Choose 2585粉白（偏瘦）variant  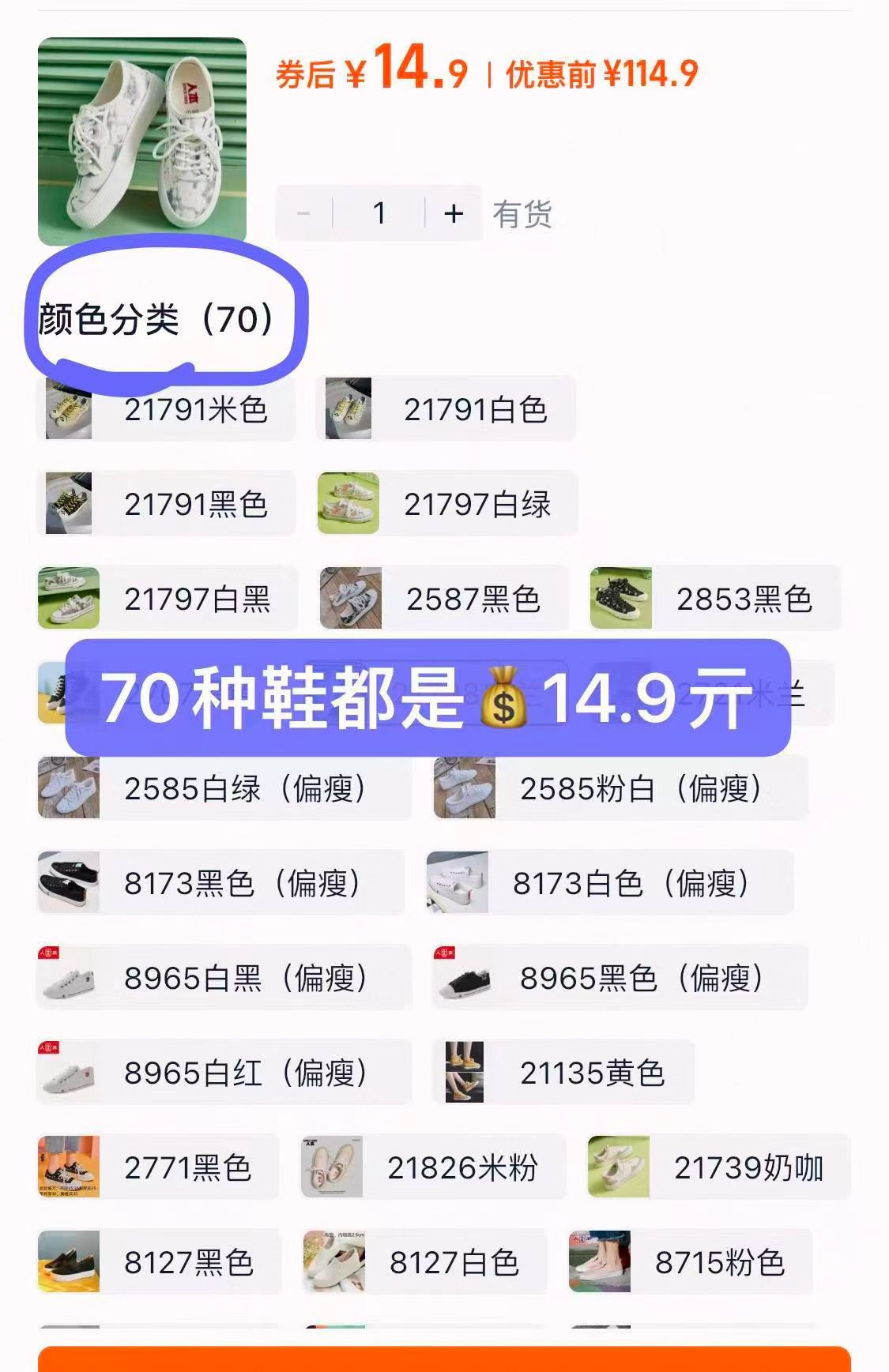(620, 788)
